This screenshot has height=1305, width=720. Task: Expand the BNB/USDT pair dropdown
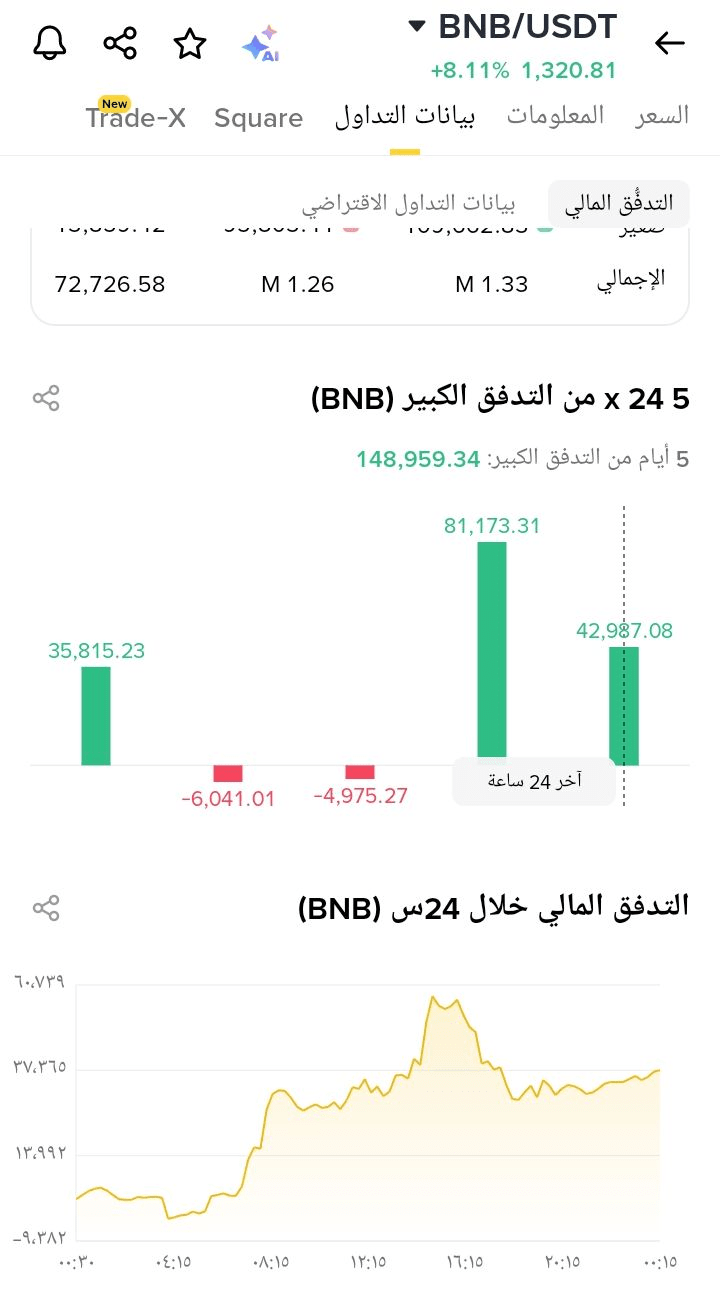[x=417, y=27]
